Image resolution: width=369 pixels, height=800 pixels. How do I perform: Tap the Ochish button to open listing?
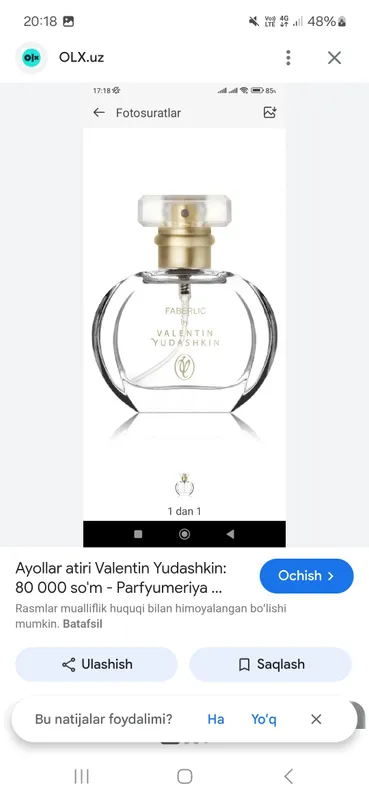coord(306,576)
